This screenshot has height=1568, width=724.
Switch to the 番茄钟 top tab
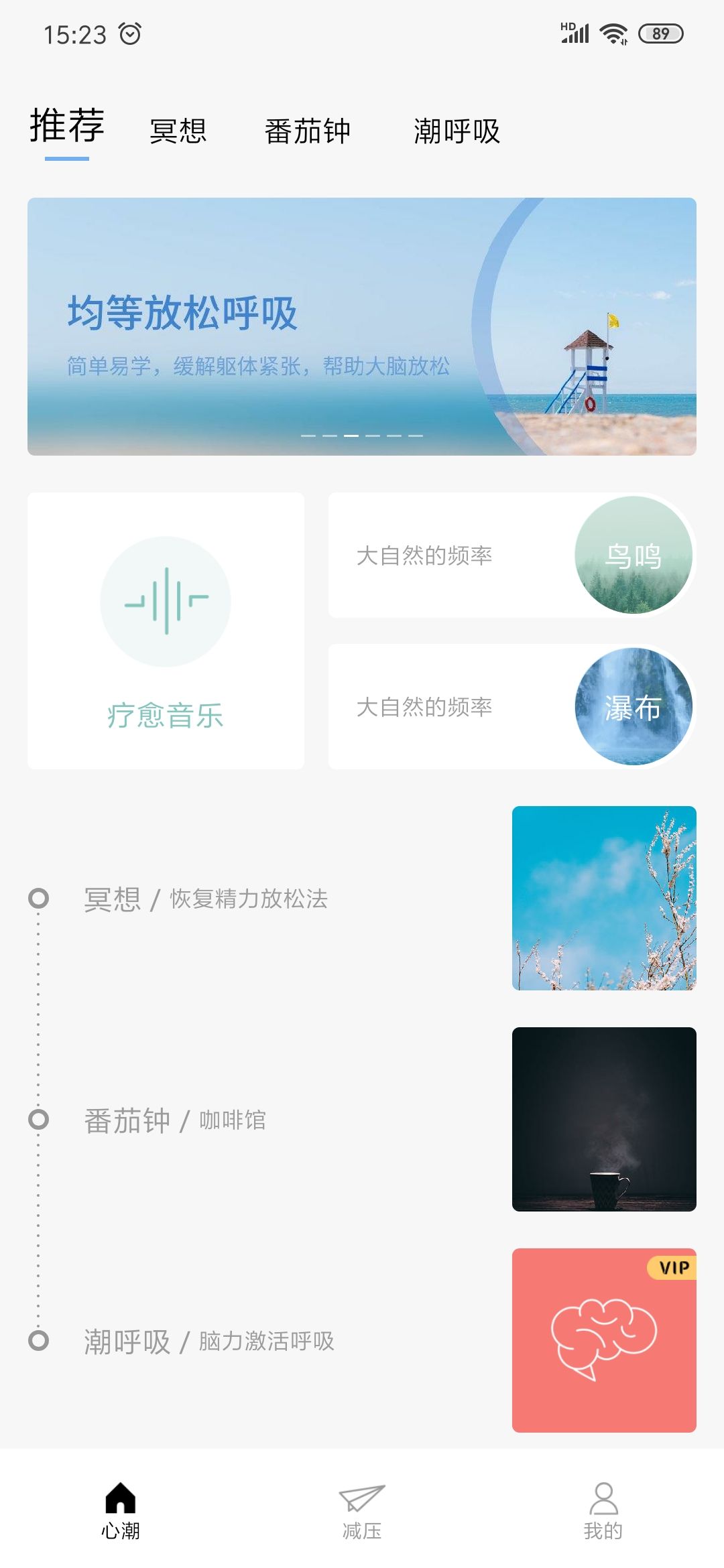(x=307, y=131)
